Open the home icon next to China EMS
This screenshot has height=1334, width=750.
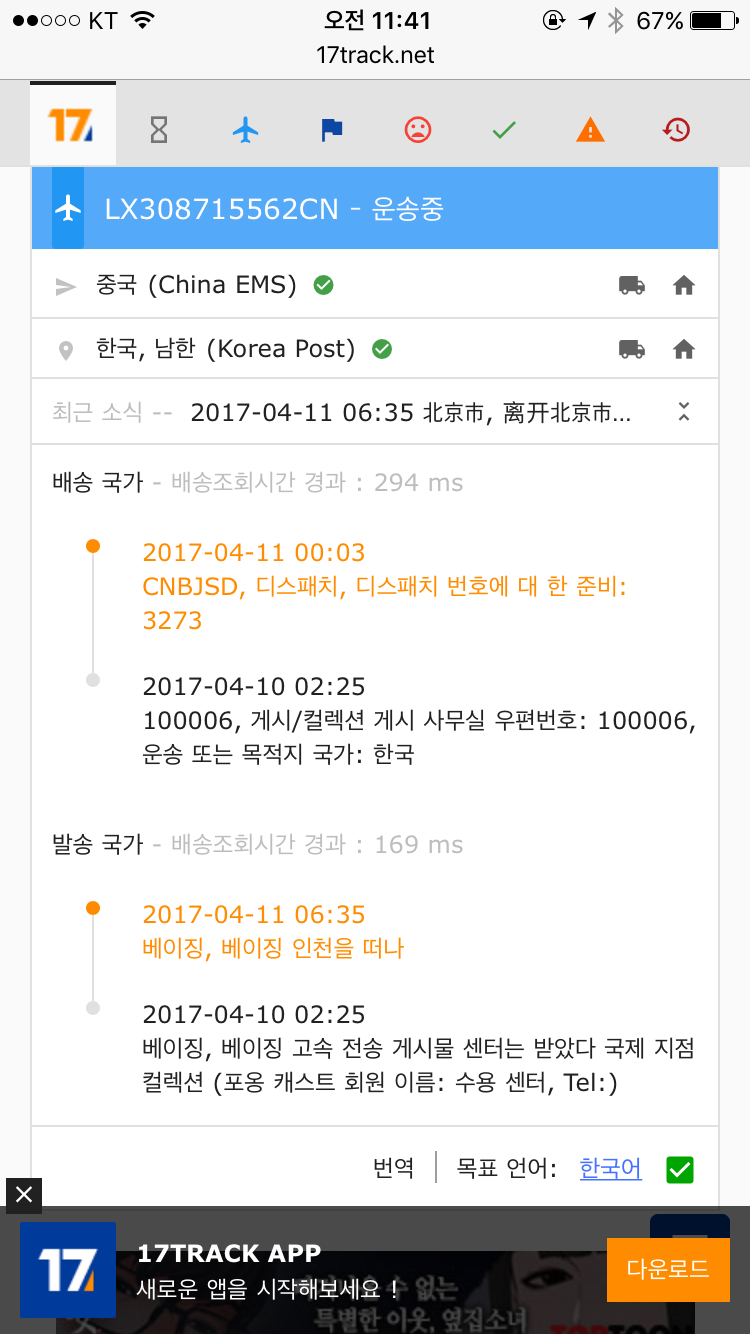684,286
